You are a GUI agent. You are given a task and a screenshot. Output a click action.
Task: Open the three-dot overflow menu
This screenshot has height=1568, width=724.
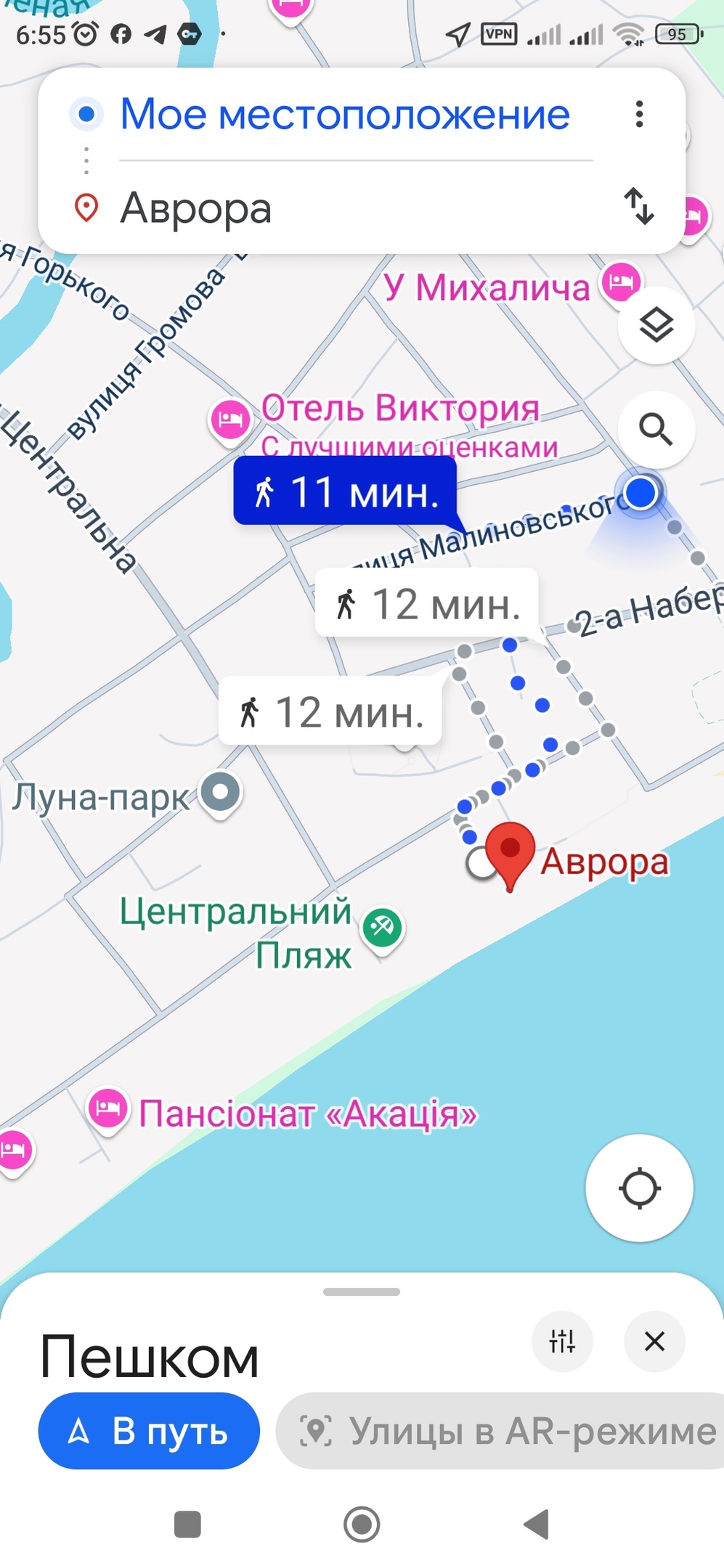pos(639,114)
